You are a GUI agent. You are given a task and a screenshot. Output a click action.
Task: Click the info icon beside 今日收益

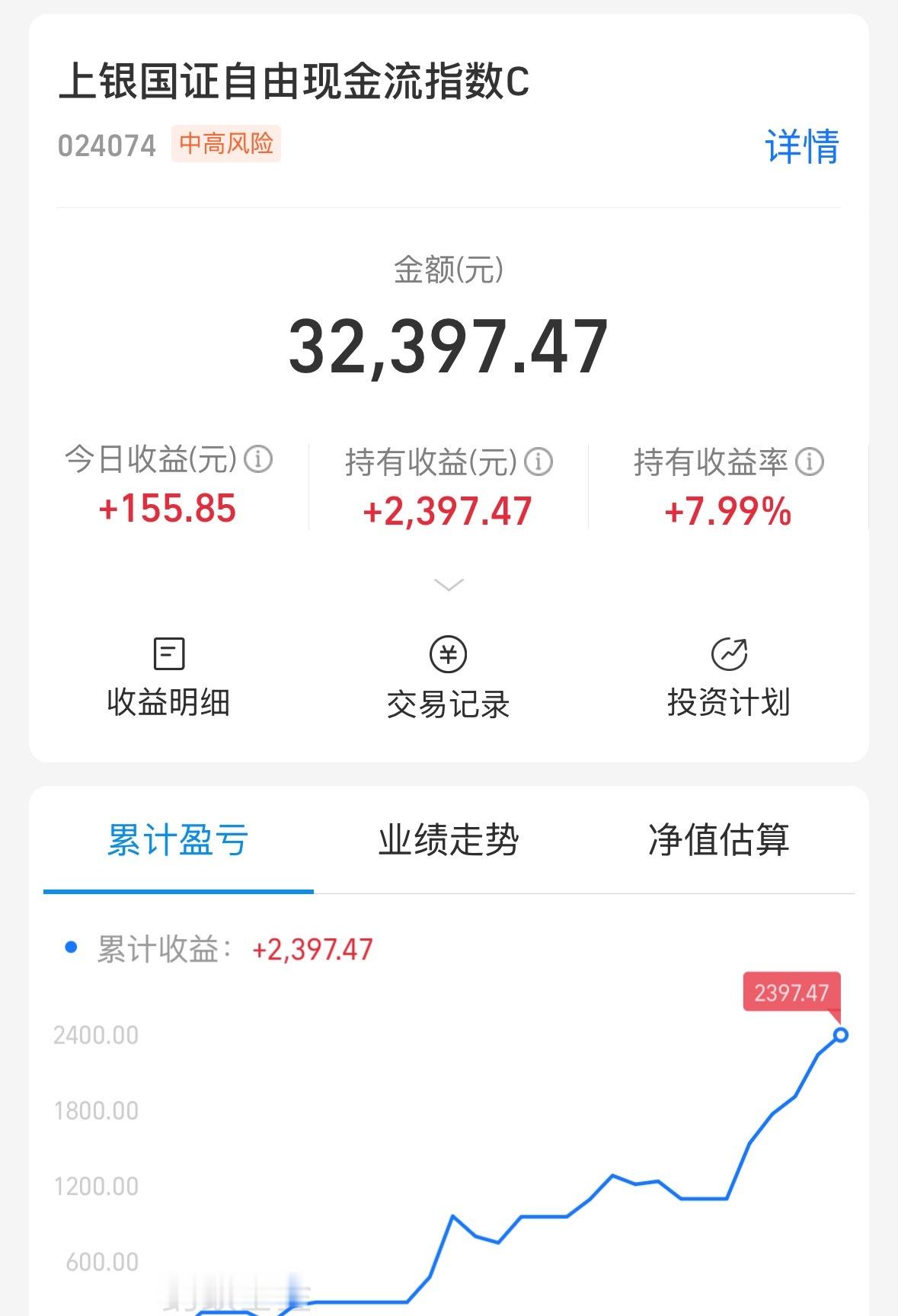click(259, 460)
